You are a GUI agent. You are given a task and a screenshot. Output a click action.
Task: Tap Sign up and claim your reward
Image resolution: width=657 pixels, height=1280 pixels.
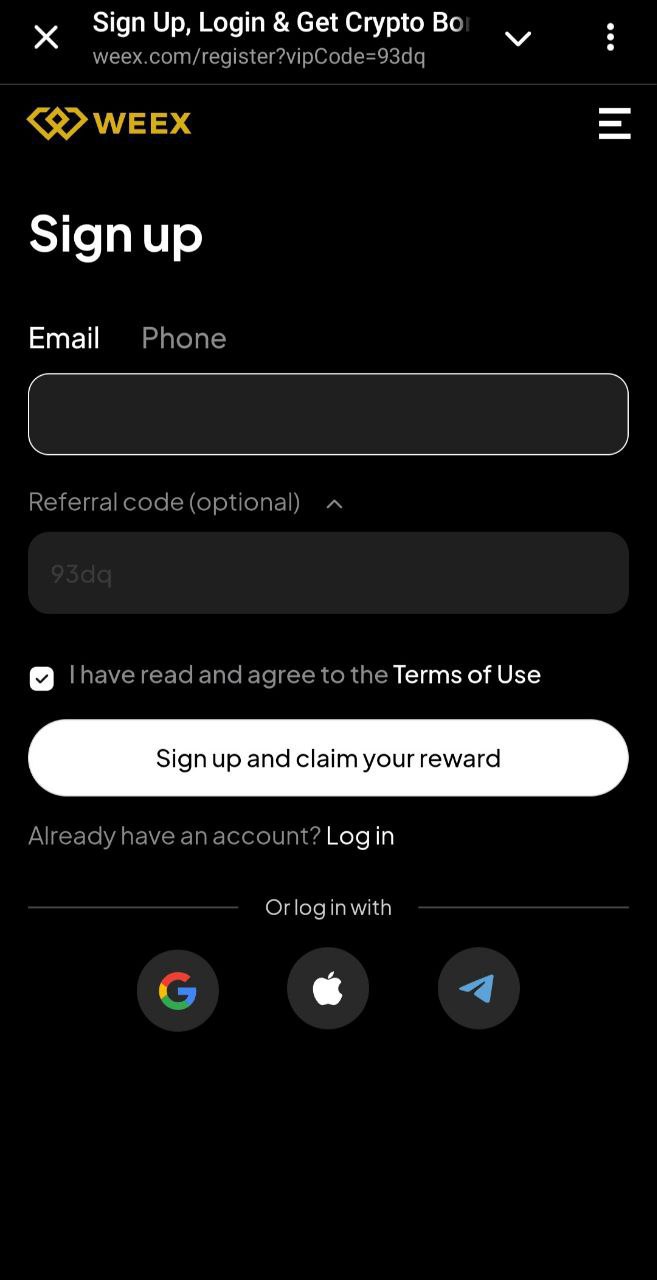click(x=328, y=758)
